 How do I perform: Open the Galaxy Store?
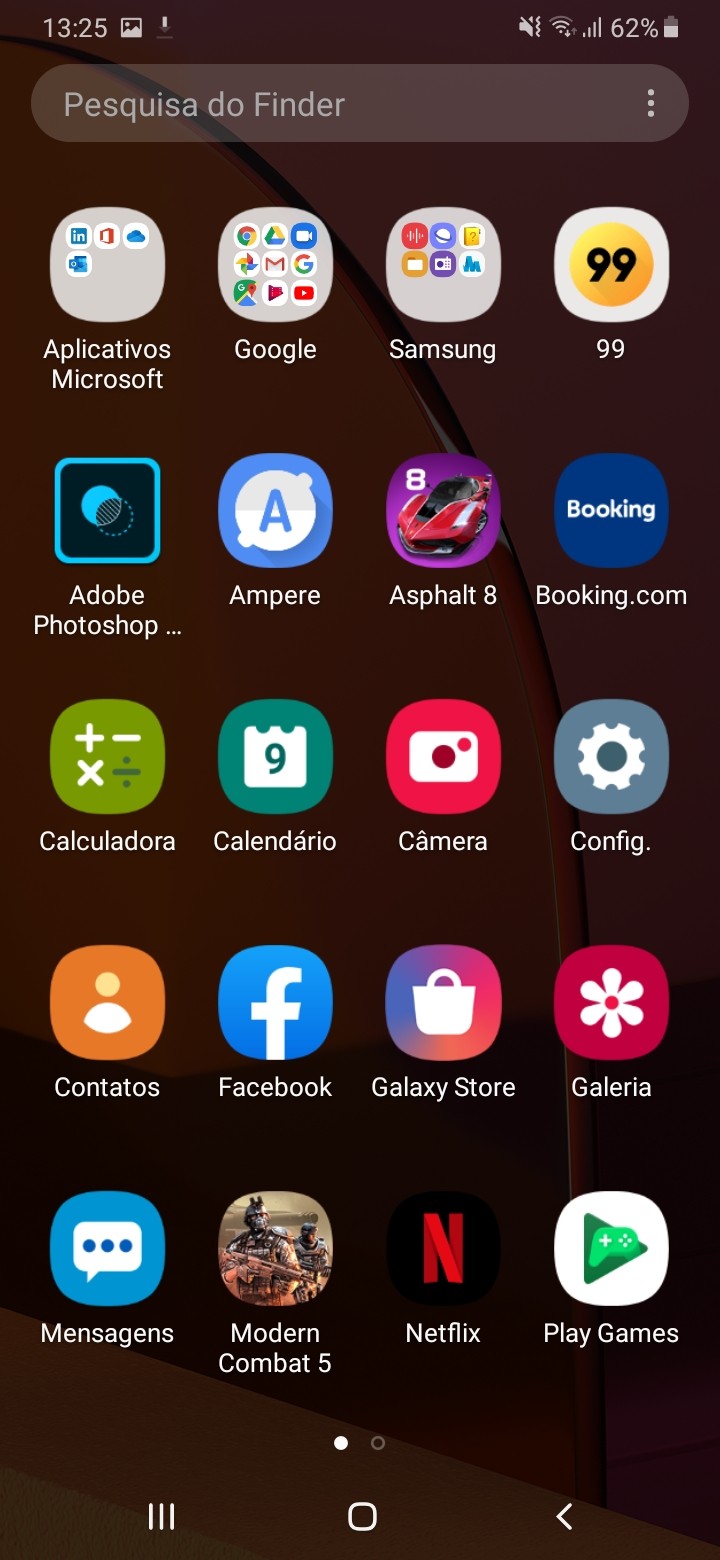[443, 1003]
